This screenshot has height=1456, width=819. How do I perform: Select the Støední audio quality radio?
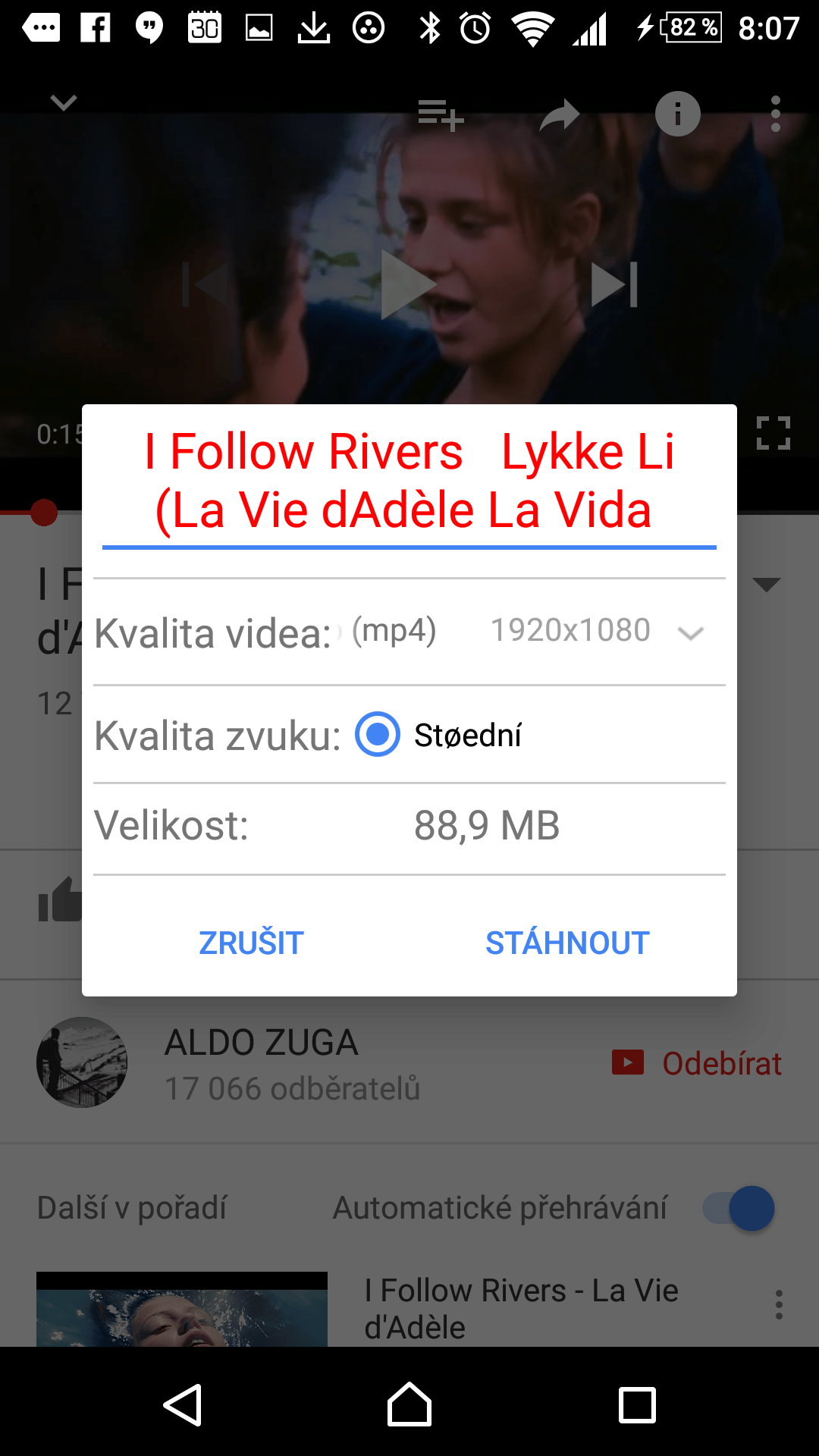pyautogui.click(x=378, y=734)
